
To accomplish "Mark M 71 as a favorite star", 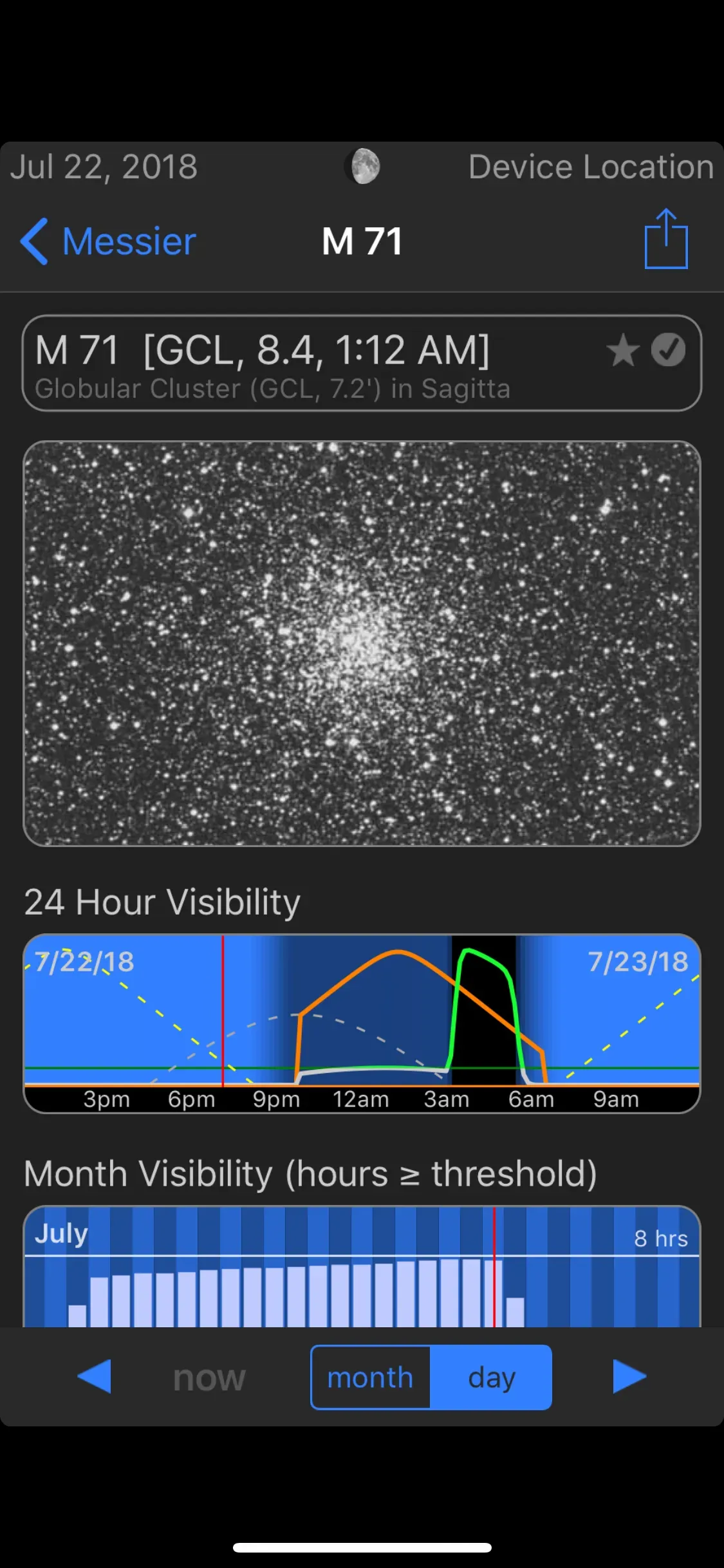I will (x=622, y=351).
